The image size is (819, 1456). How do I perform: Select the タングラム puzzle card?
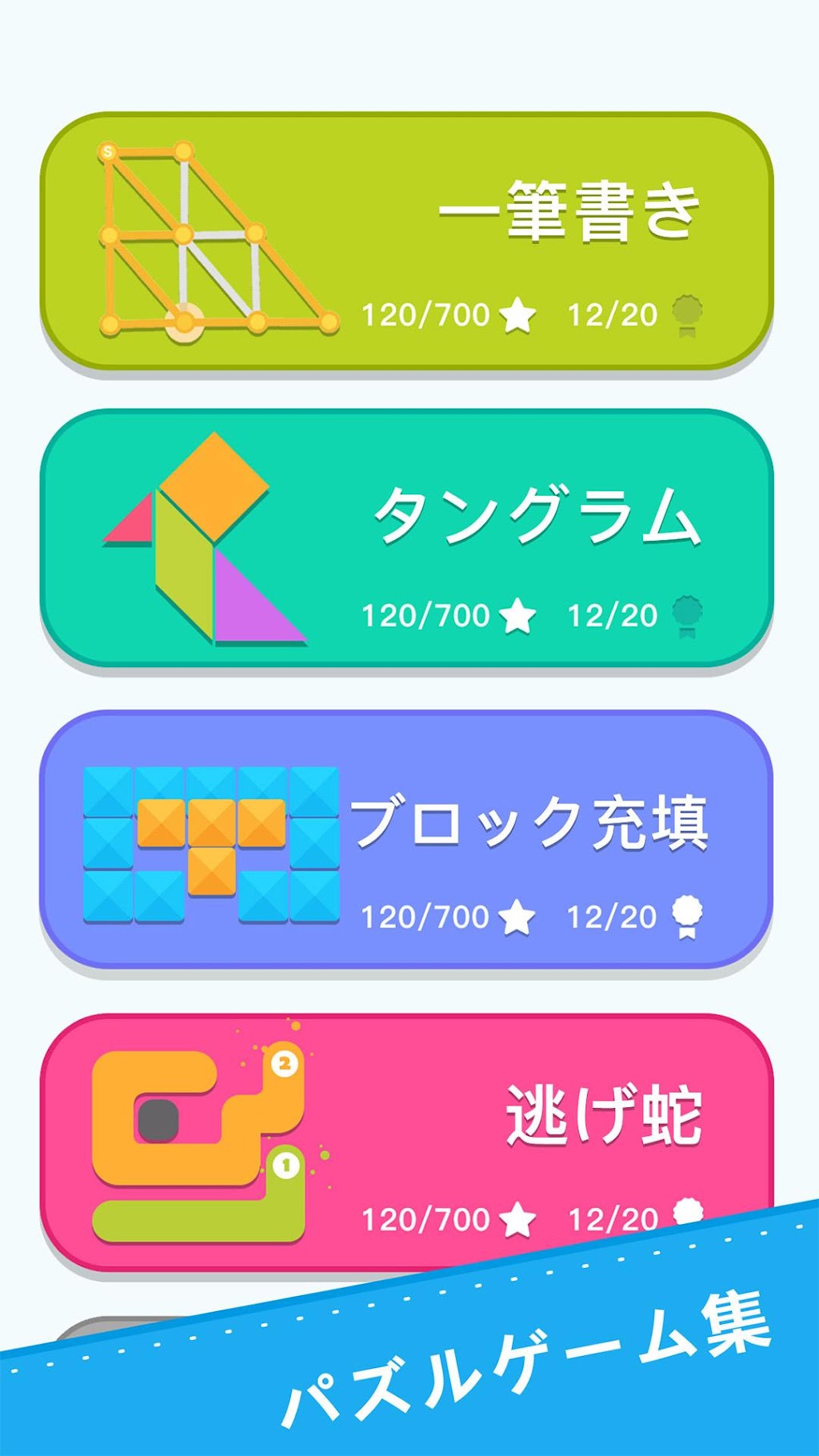point(407,538)
